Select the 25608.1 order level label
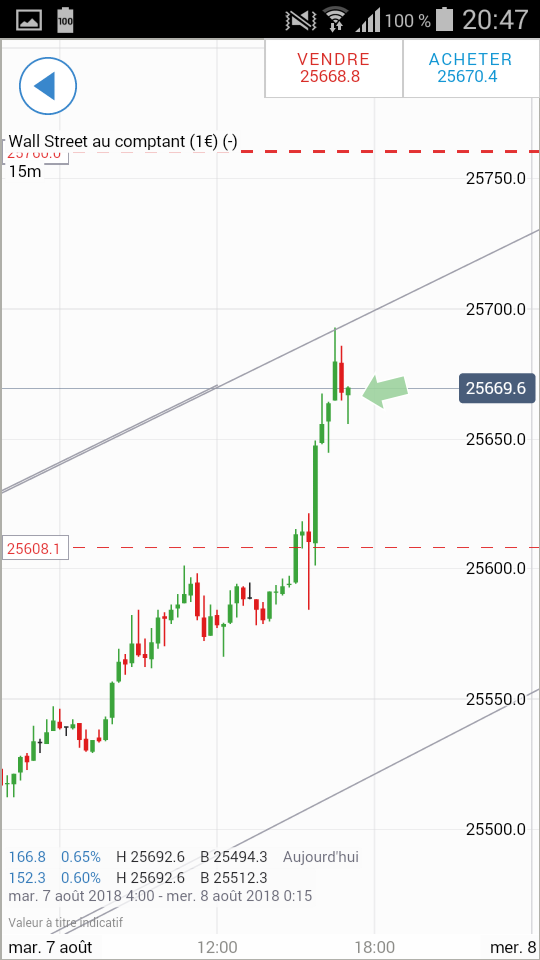The width and height of the screenshot is (540, 960). point(36,548)
